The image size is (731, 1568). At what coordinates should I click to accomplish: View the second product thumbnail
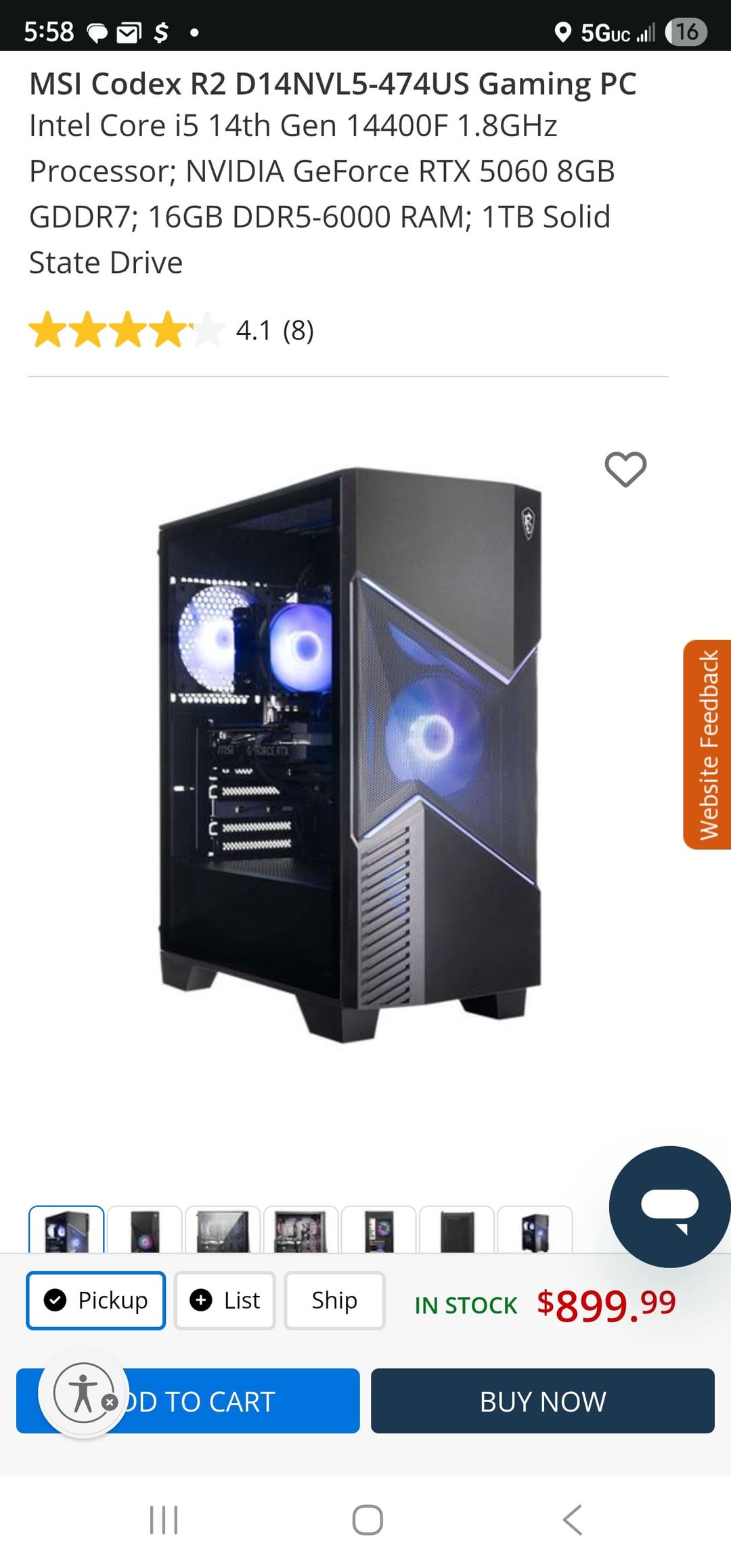pyautogui.click(x=144, y=1230)
